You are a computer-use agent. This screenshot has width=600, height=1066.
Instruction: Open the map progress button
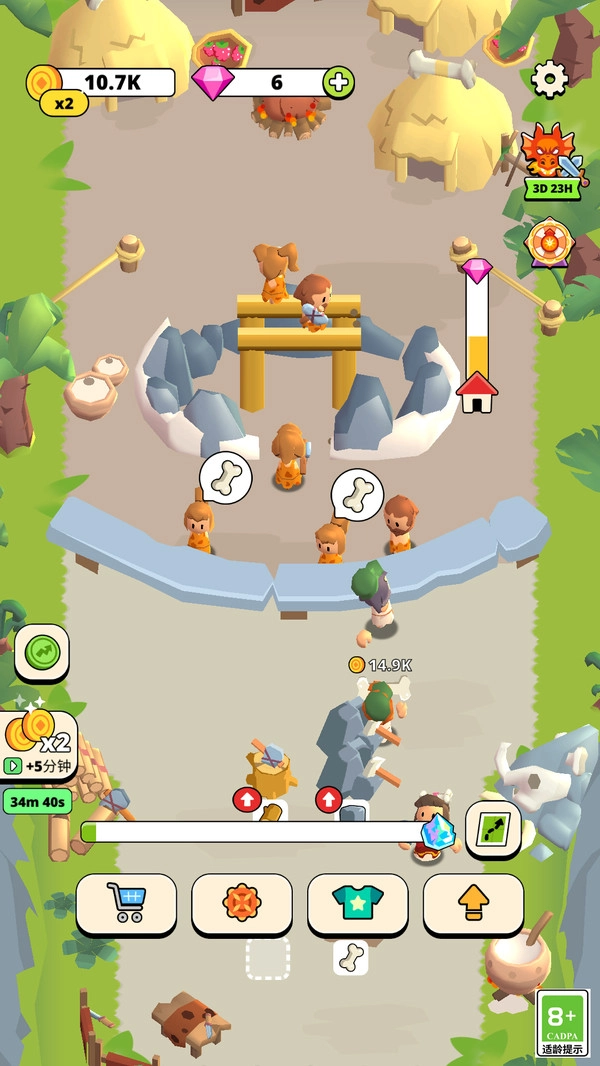(493, 830)
